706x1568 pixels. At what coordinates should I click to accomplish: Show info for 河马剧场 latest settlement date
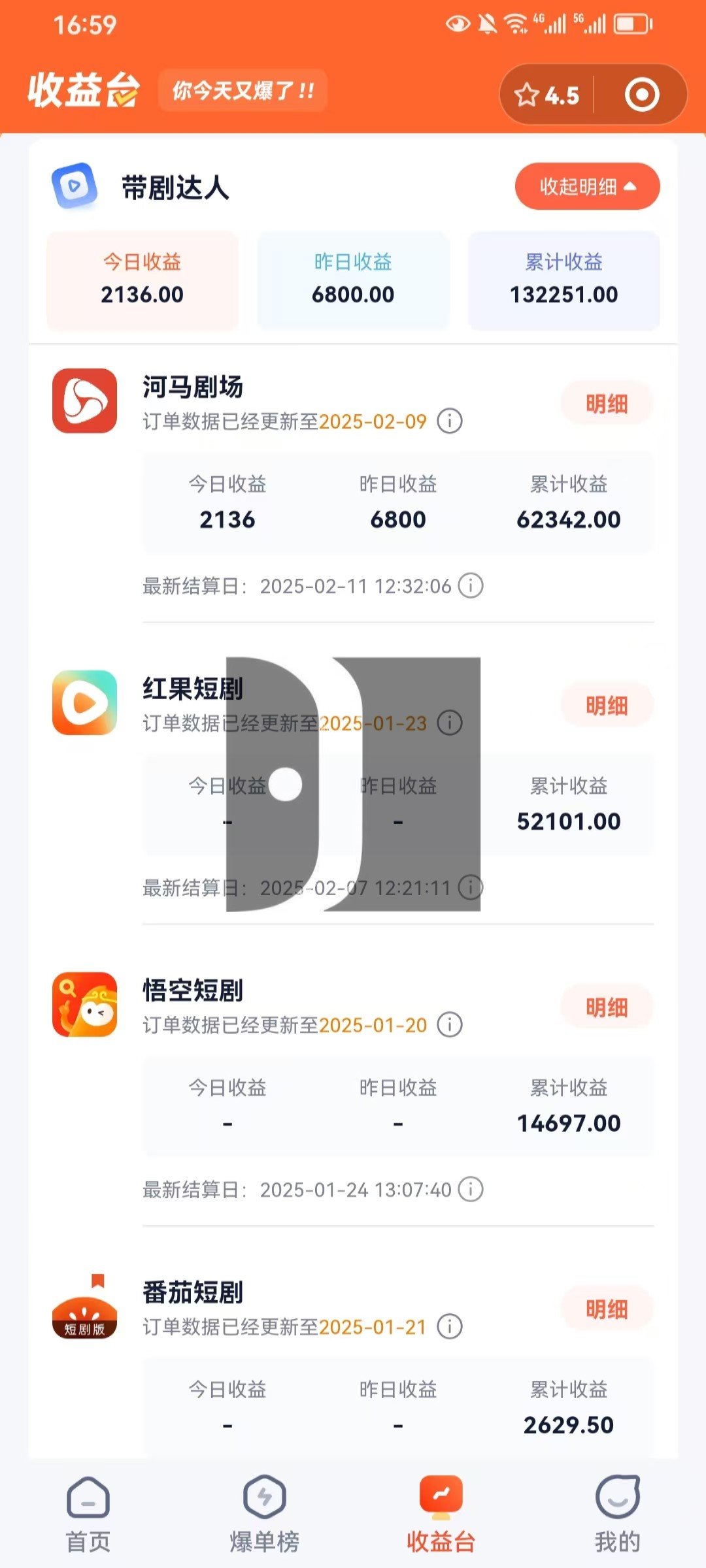point(471,585)
